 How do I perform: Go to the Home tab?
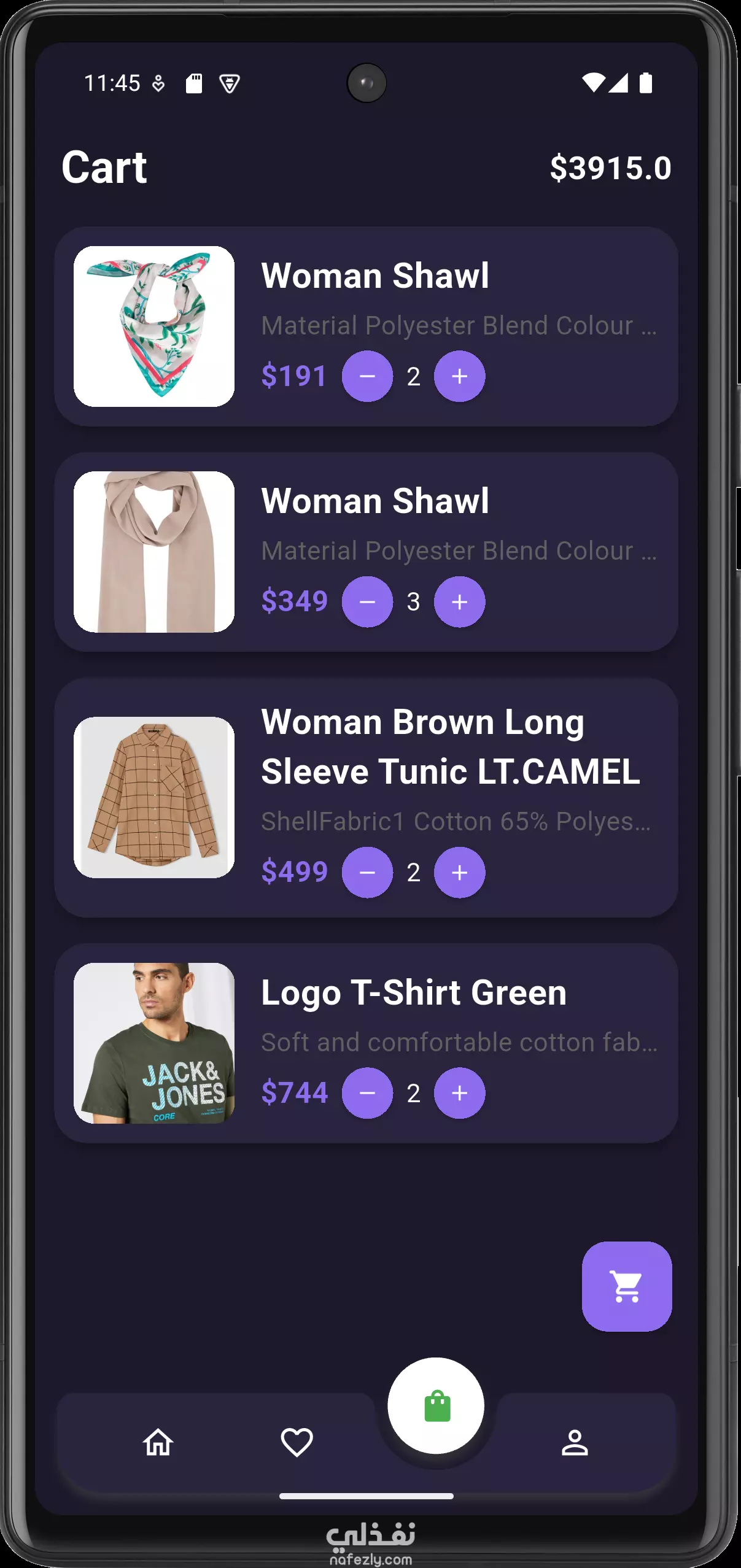(x=158, y=1442)
